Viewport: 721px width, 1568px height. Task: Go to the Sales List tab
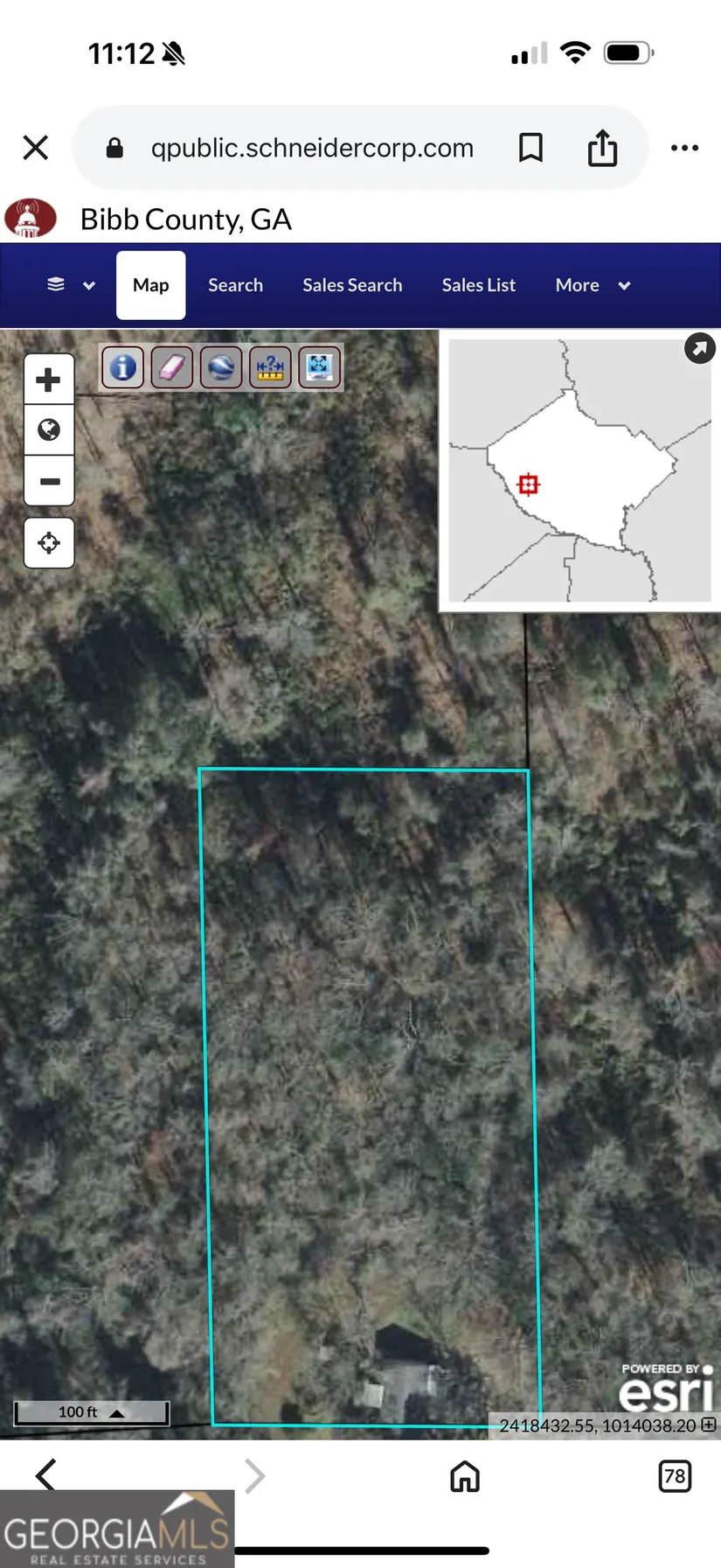478,285
